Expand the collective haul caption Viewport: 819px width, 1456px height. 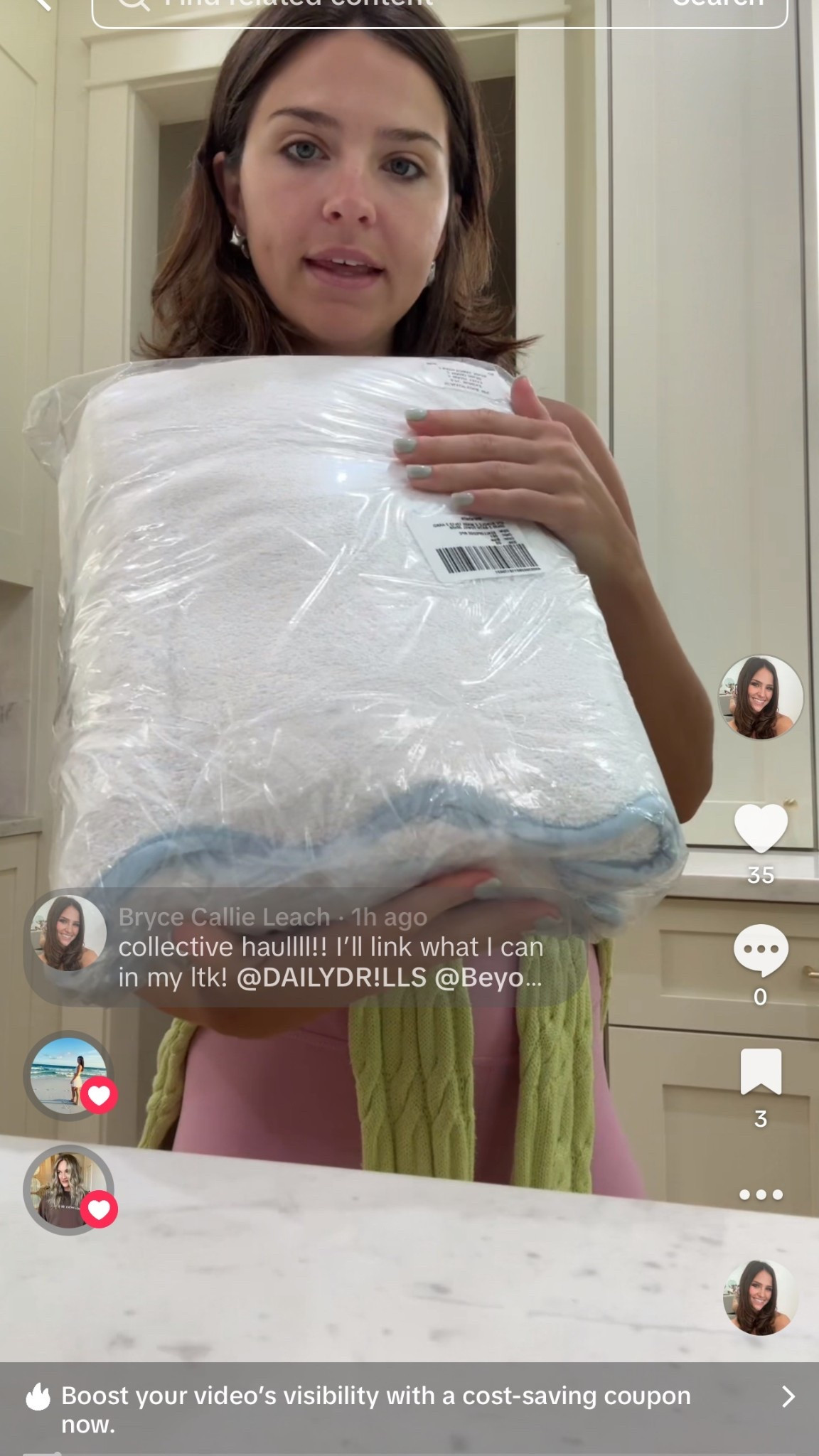(x=331, y=962)
